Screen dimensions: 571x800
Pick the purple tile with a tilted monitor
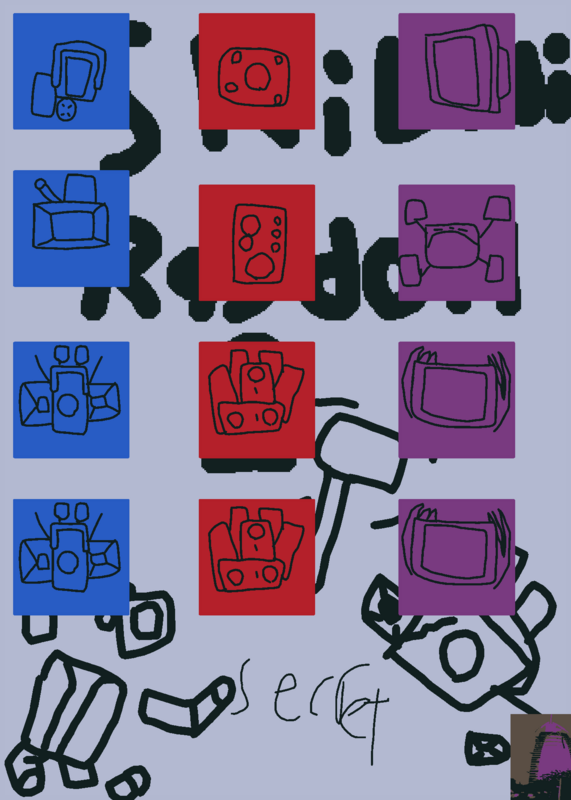pyautogui.click(x=457, y=71)
